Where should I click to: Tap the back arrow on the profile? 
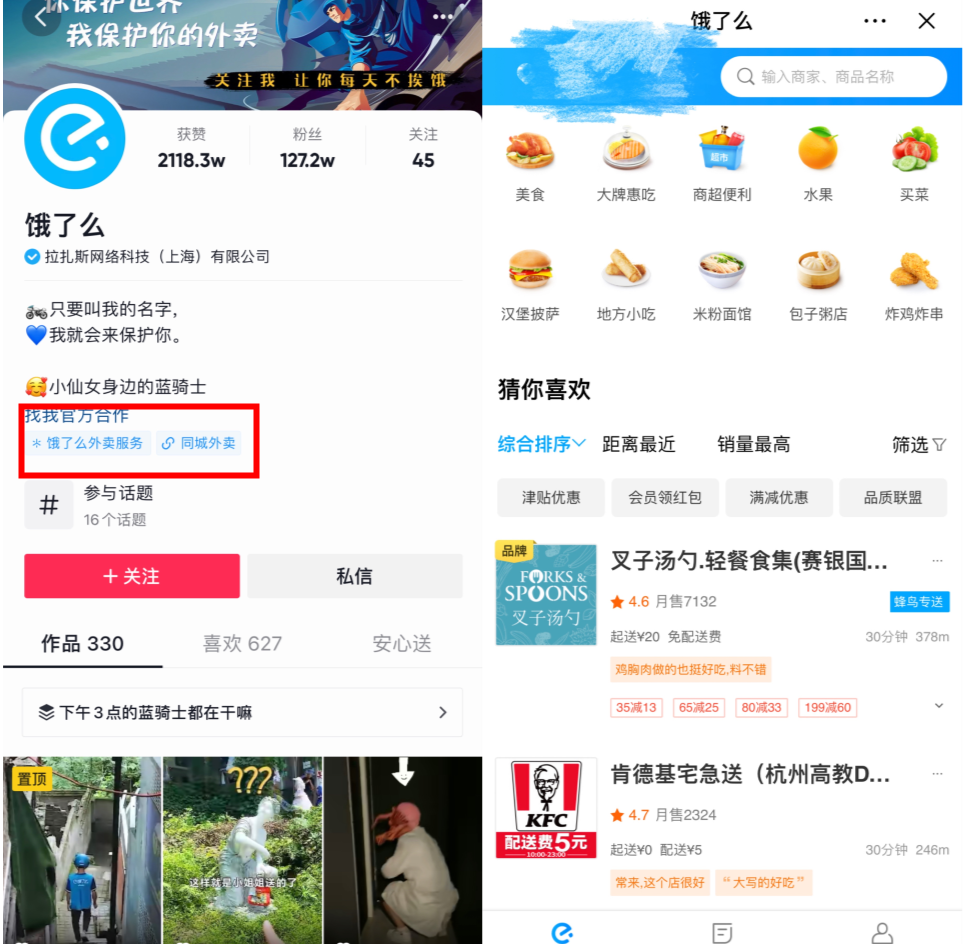[x=41, y=17]
